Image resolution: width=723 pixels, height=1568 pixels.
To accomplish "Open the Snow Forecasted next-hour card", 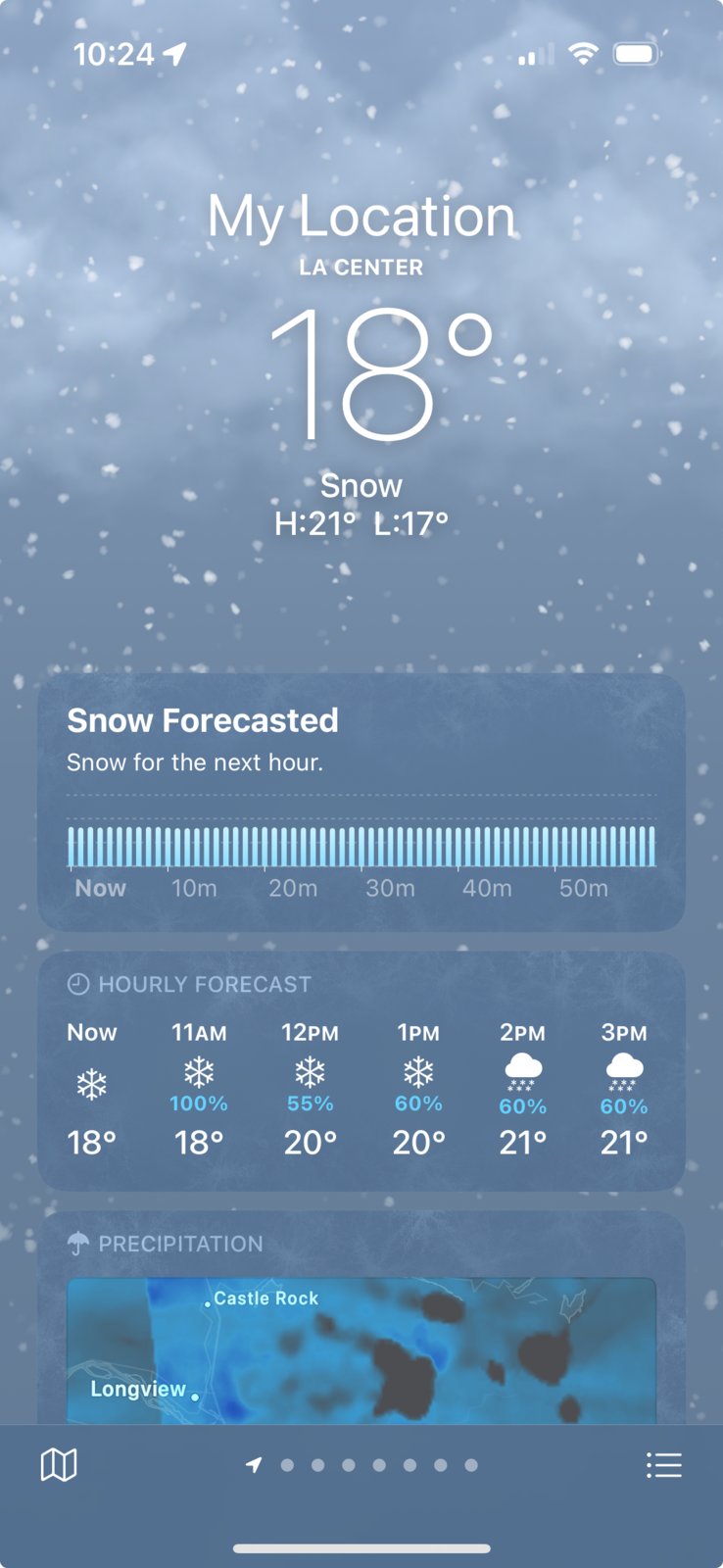I will click(x=361, y=802).
